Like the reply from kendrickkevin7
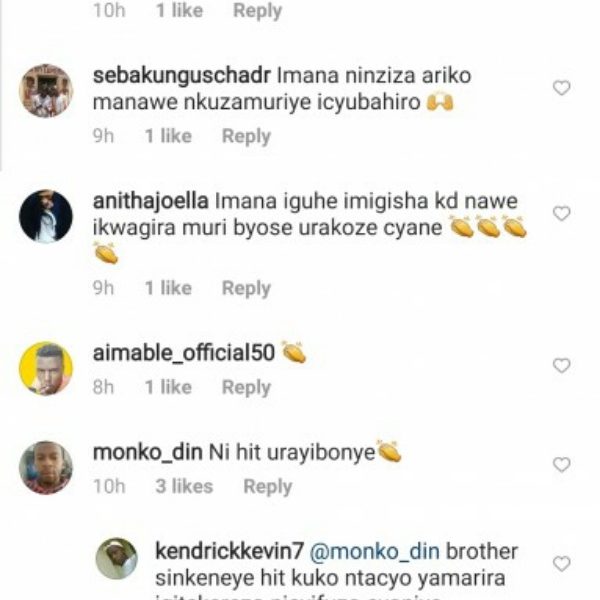 click(x=562, y=563)
